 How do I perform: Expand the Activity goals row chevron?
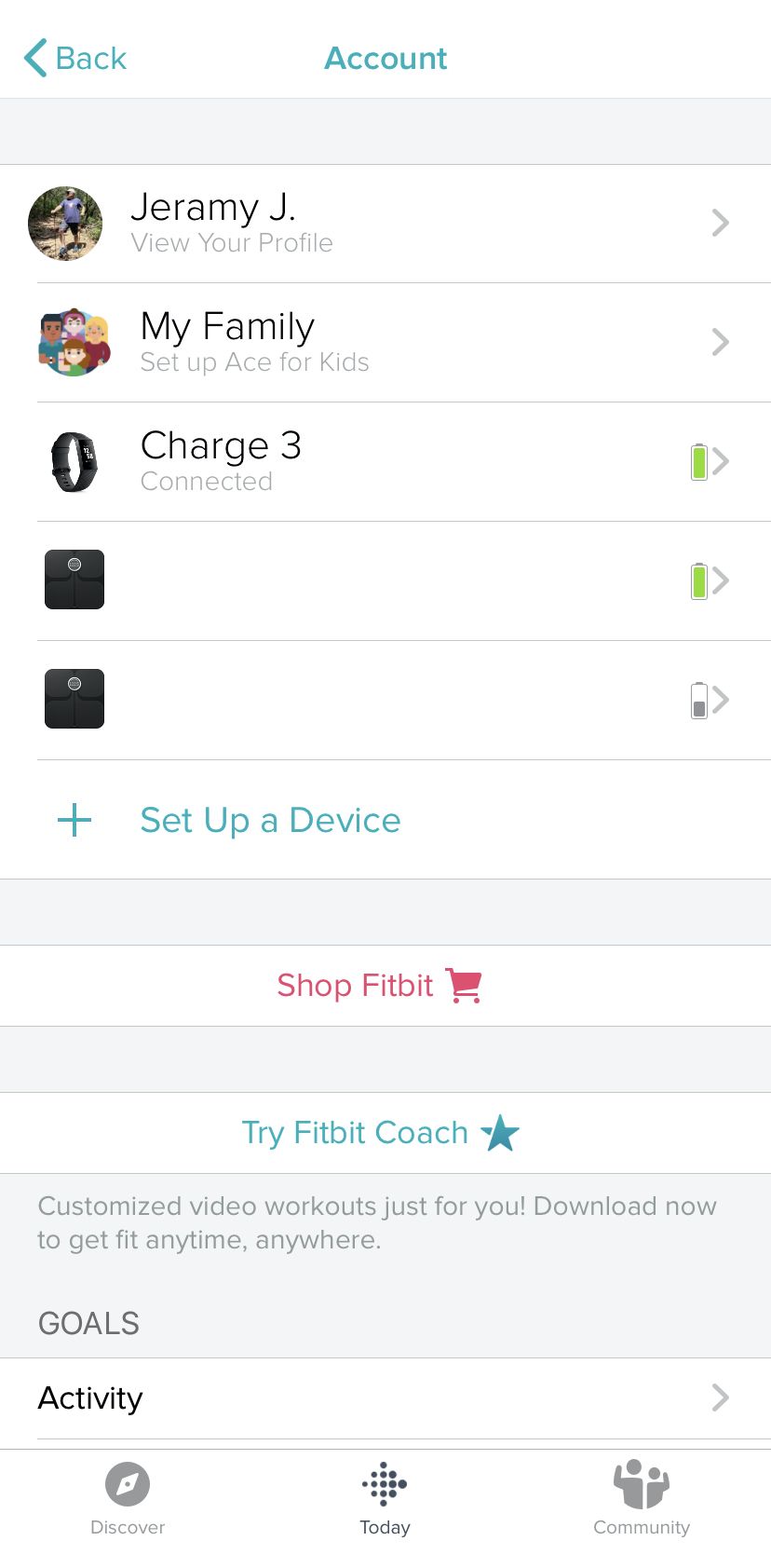[719, 1398]
